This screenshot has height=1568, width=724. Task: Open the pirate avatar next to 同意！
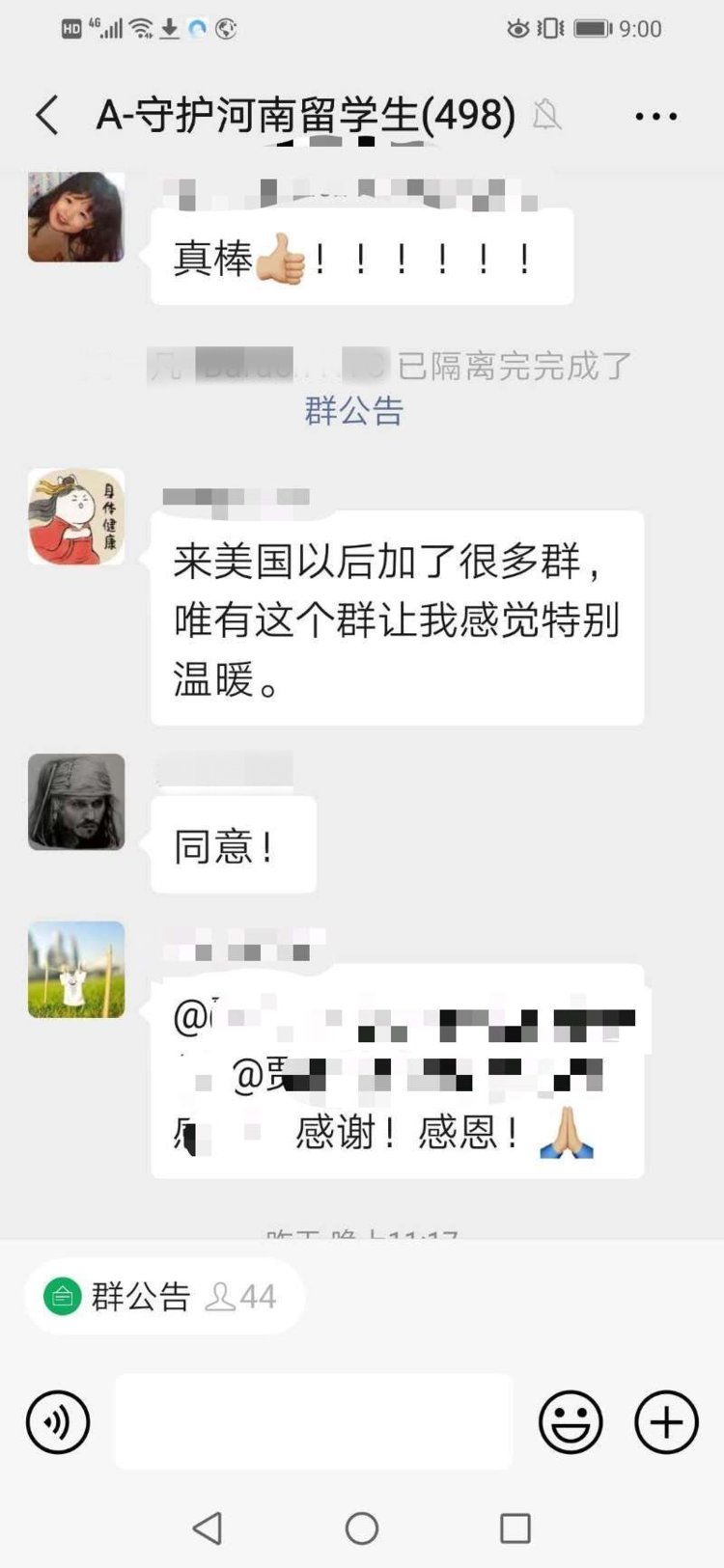pyautogui.click(x=76, y=802)
